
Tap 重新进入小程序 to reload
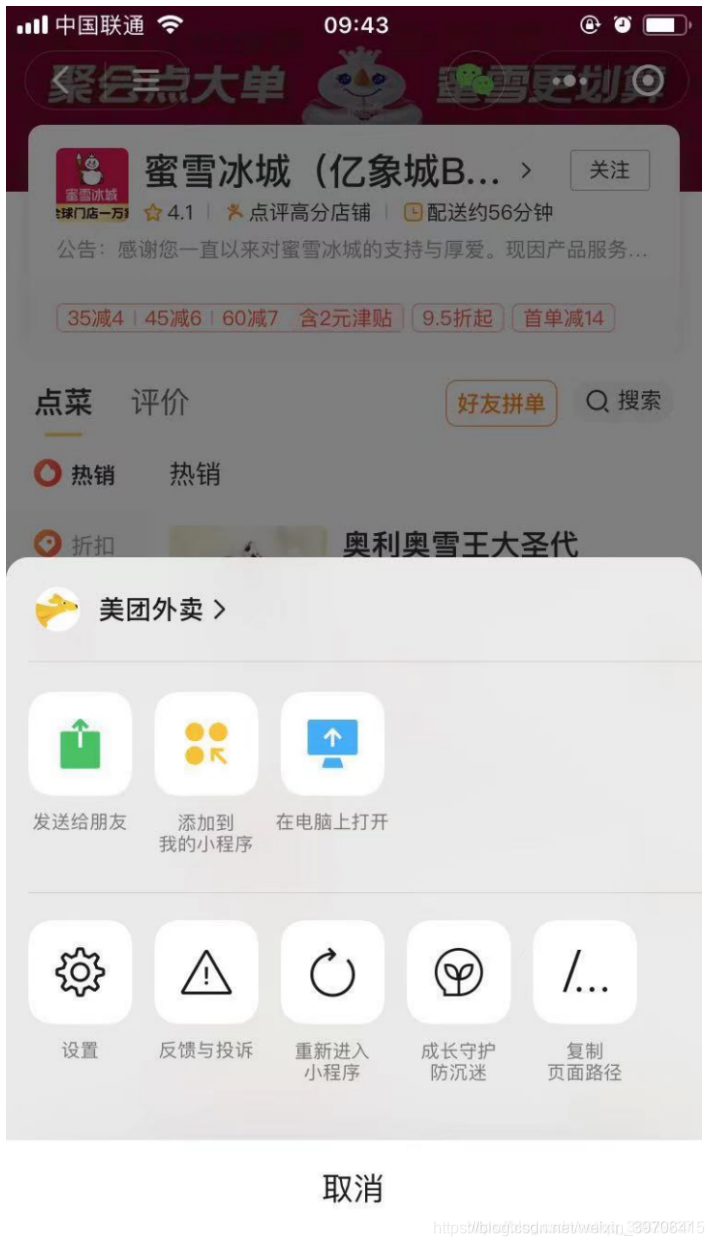tap(332, 972)
